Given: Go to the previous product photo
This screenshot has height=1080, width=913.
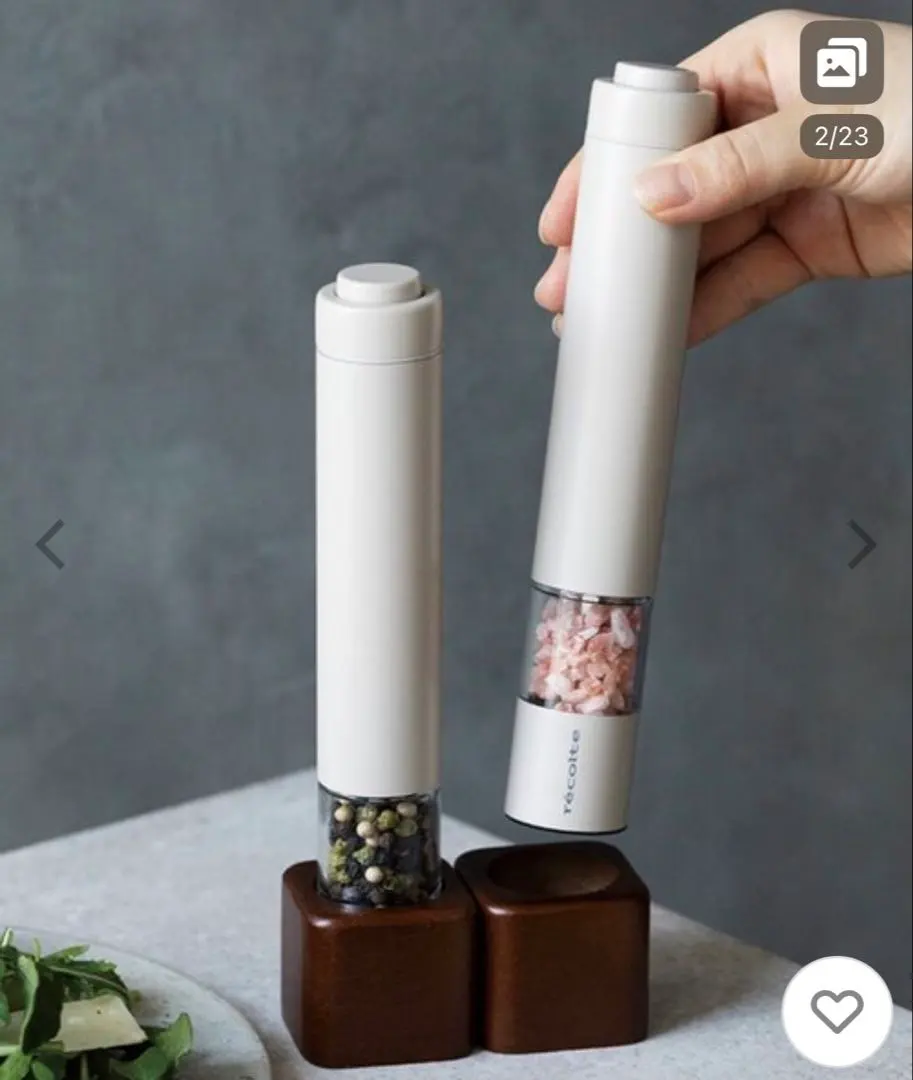Looking at the screenshot, I should (50, 544).
